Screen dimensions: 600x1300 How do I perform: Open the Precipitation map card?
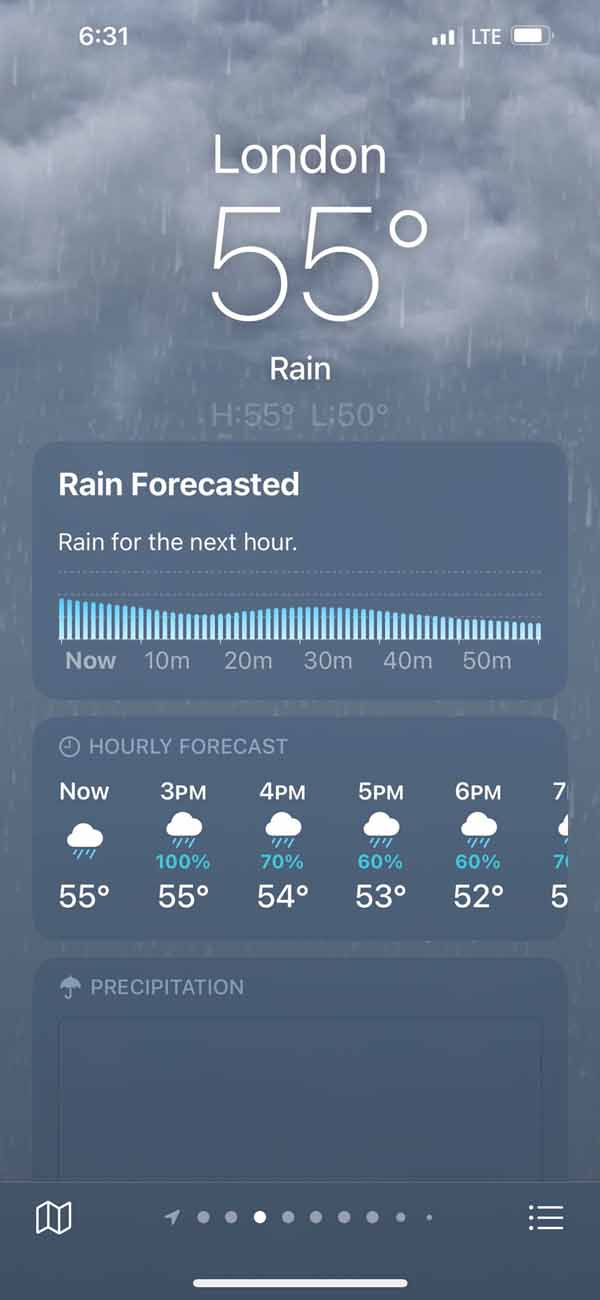tap(300, 1080)
